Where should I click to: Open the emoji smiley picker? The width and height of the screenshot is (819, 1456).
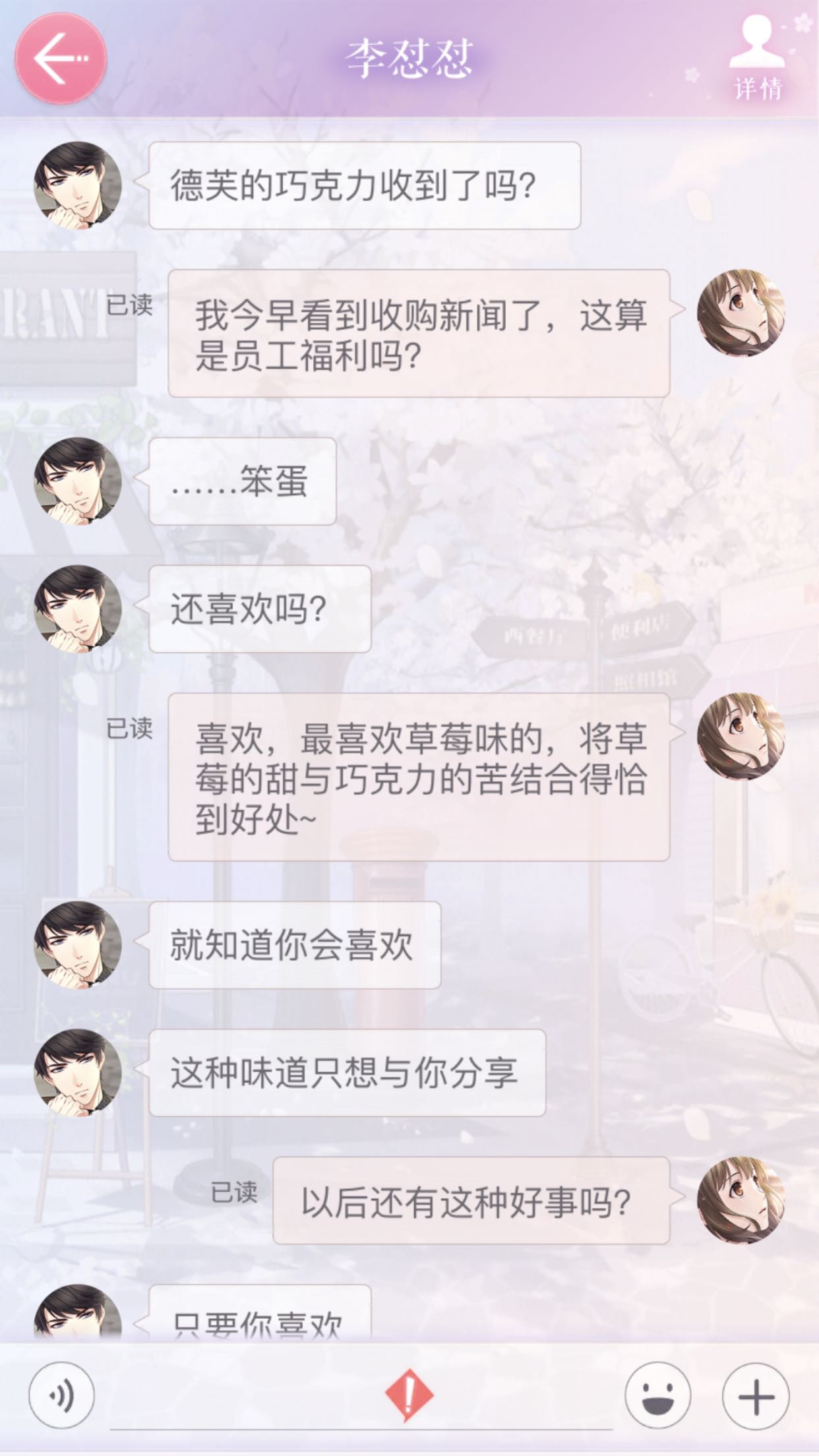pyautogui.click(x=657, y=1396)
